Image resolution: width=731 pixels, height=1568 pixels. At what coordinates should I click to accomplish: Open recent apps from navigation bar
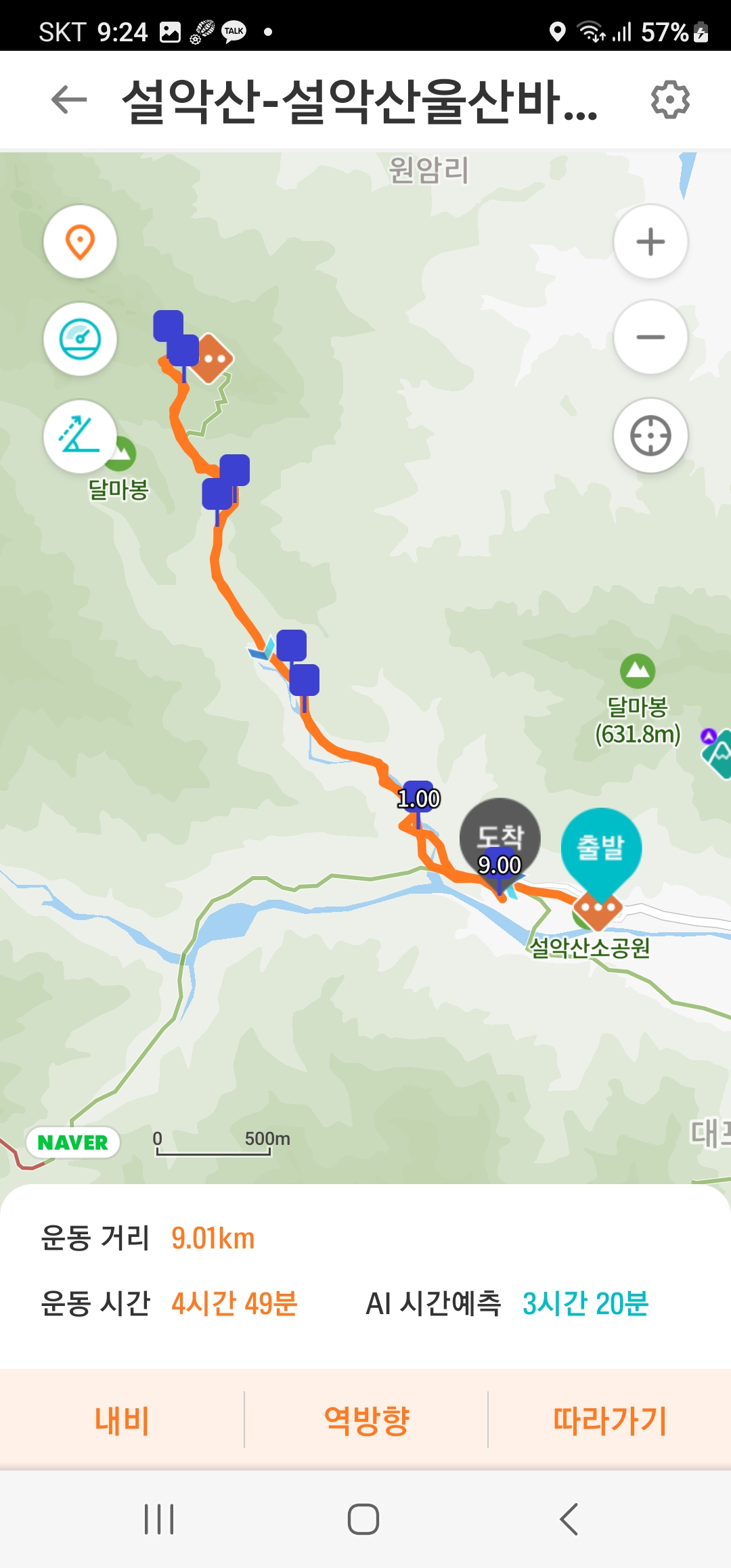click(159, 1519)
